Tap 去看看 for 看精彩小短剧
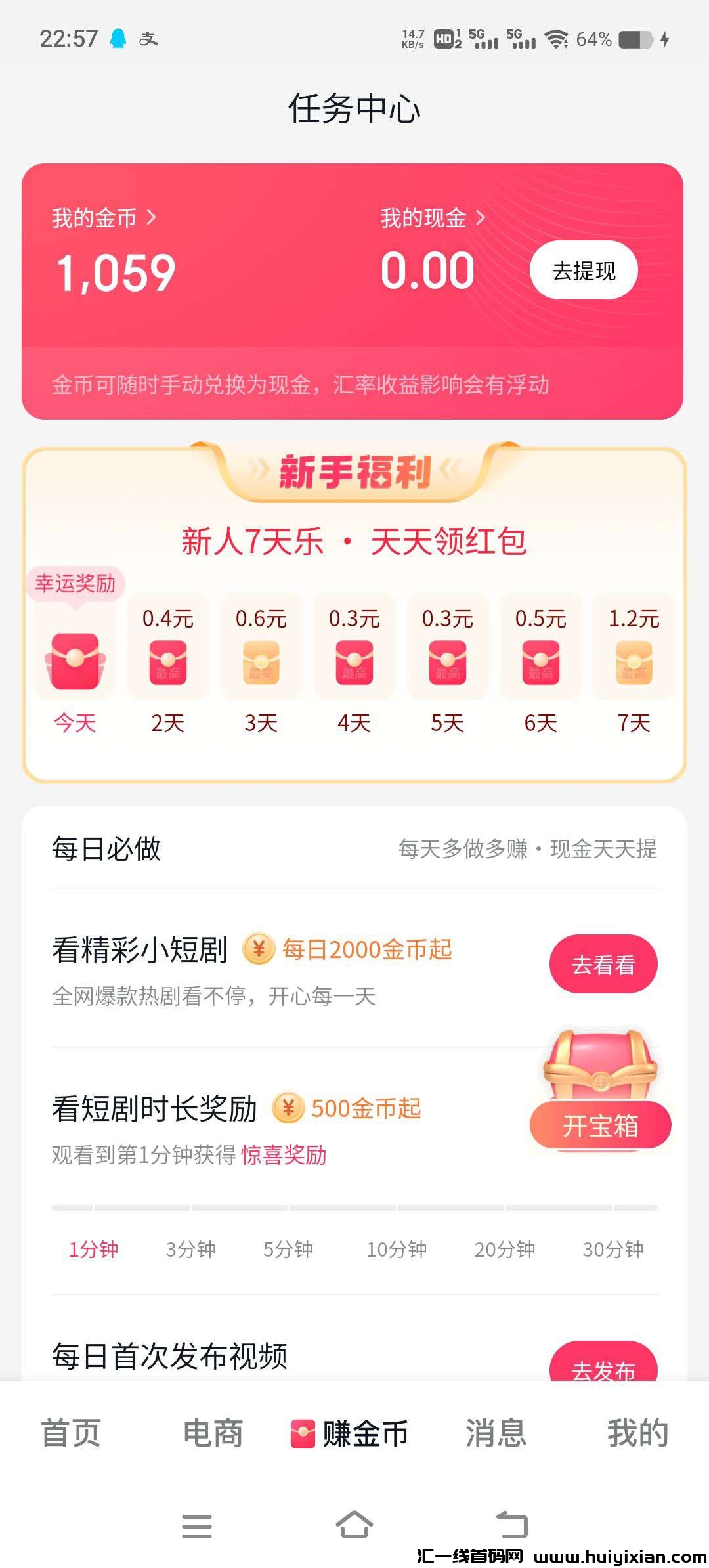 603,964
